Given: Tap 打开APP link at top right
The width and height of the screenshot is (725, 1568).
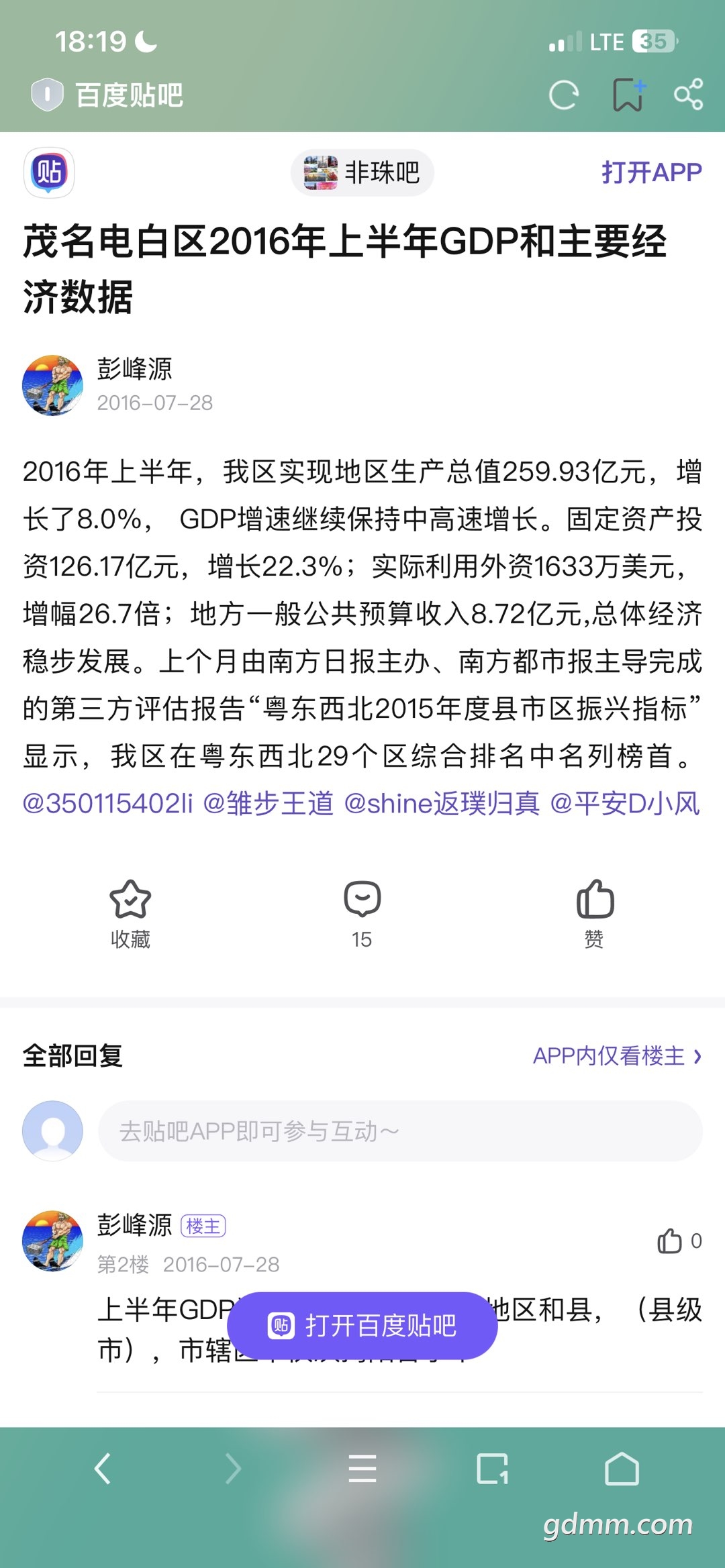Looking at the screenshot, I should click(651, 172).
